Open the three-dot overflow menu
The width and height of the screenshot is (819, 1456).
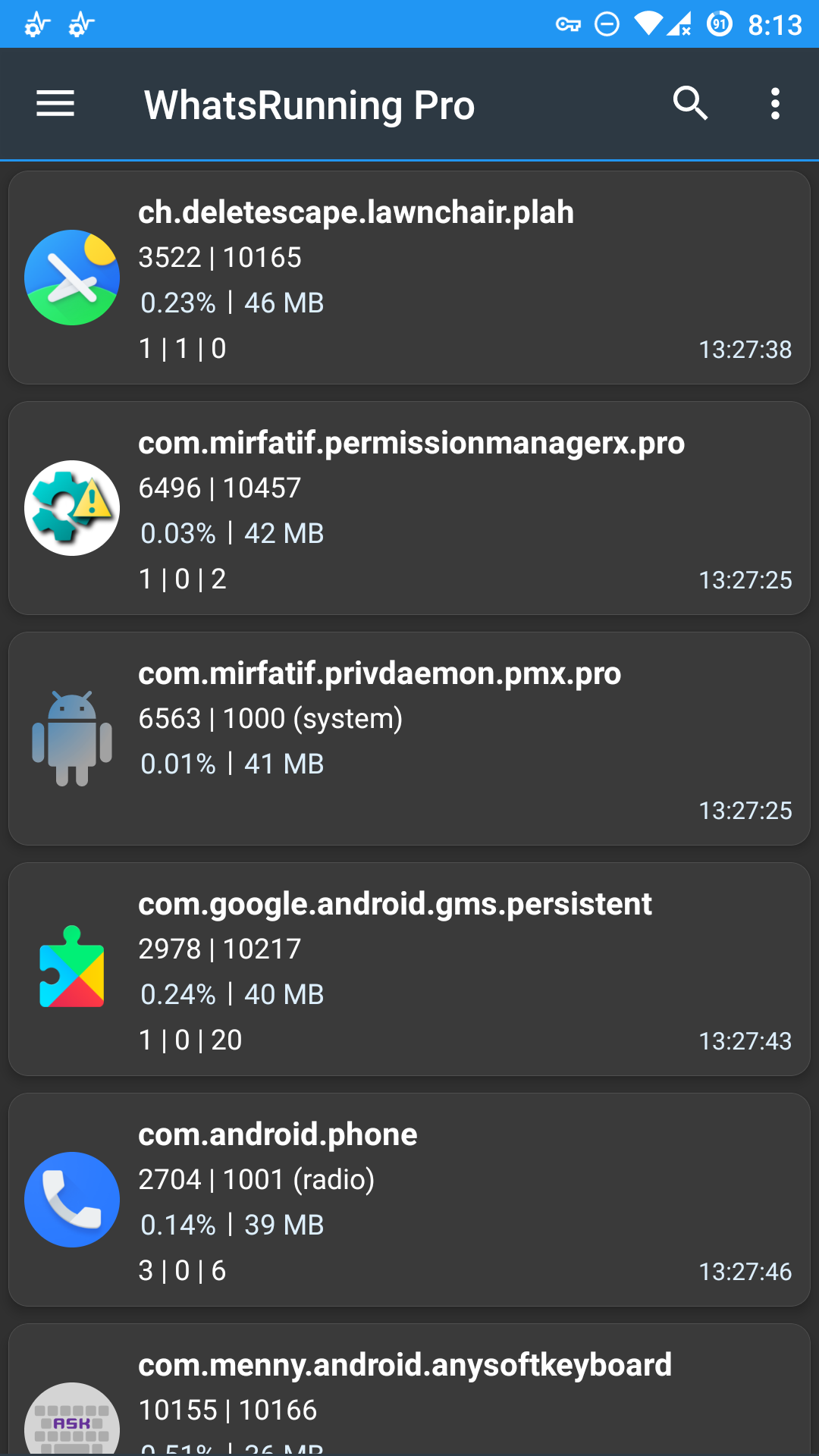[x=775, y=104]
